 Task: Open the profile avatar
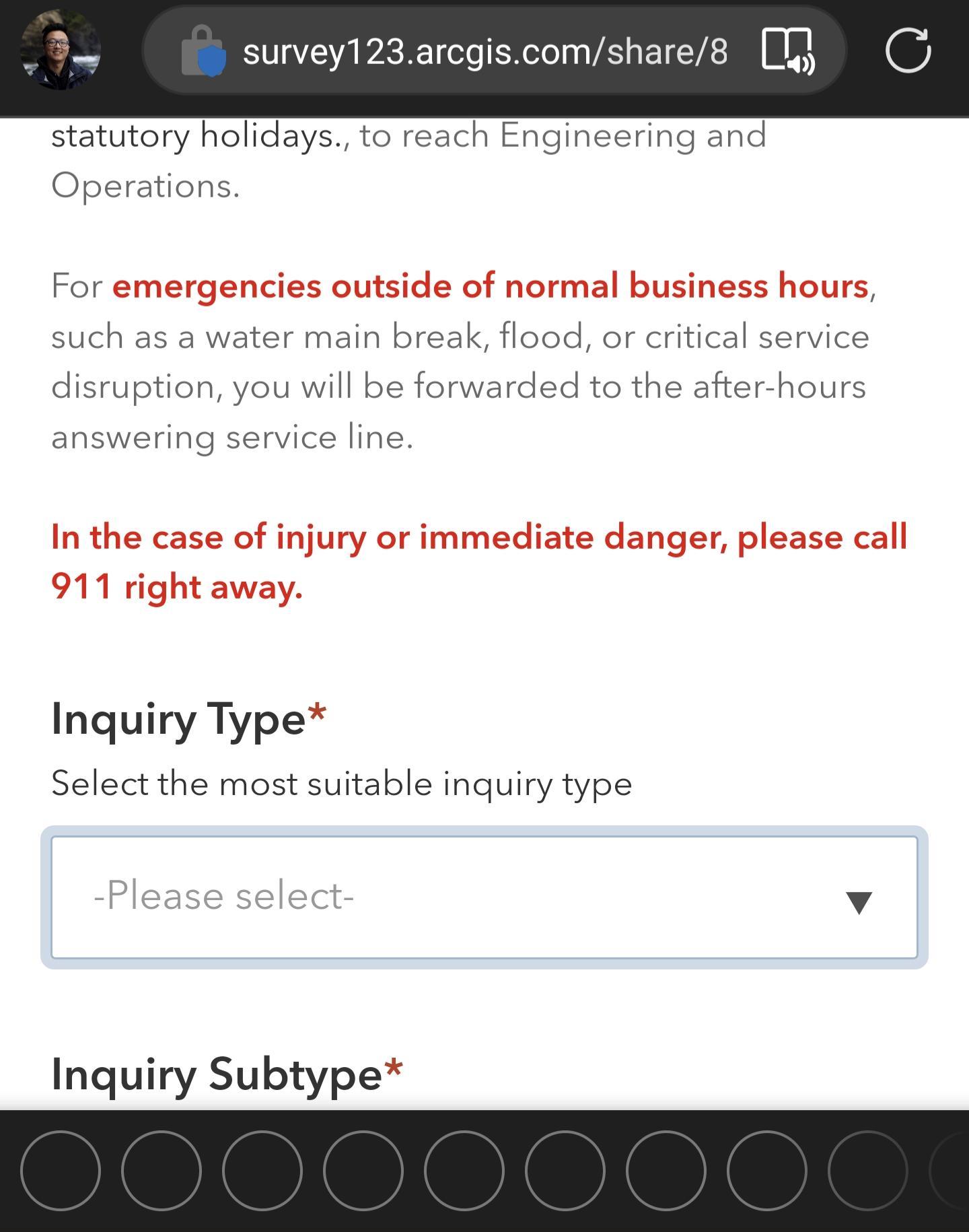tap(61, 50)
